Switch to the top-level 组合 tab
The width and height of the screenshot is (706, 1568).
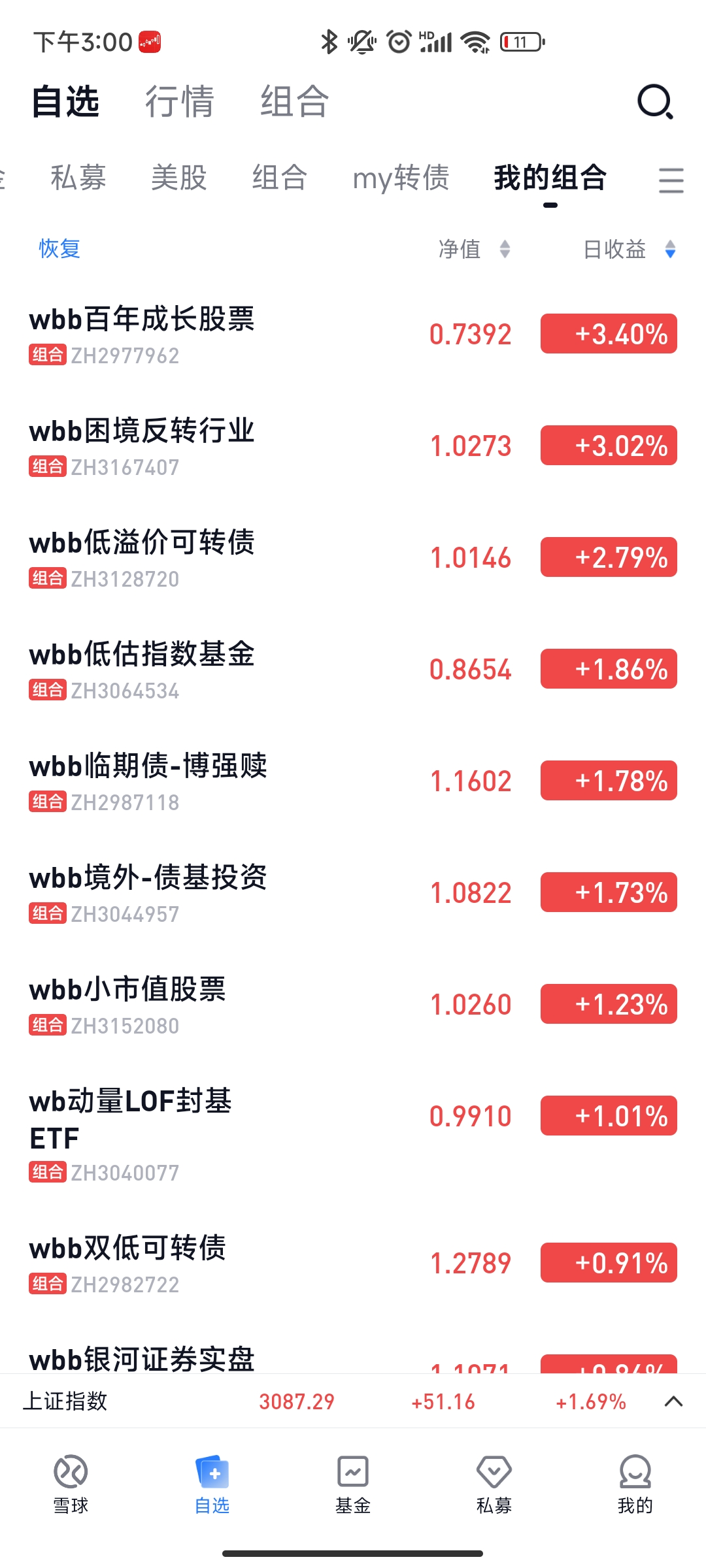[x=294, y=102]
